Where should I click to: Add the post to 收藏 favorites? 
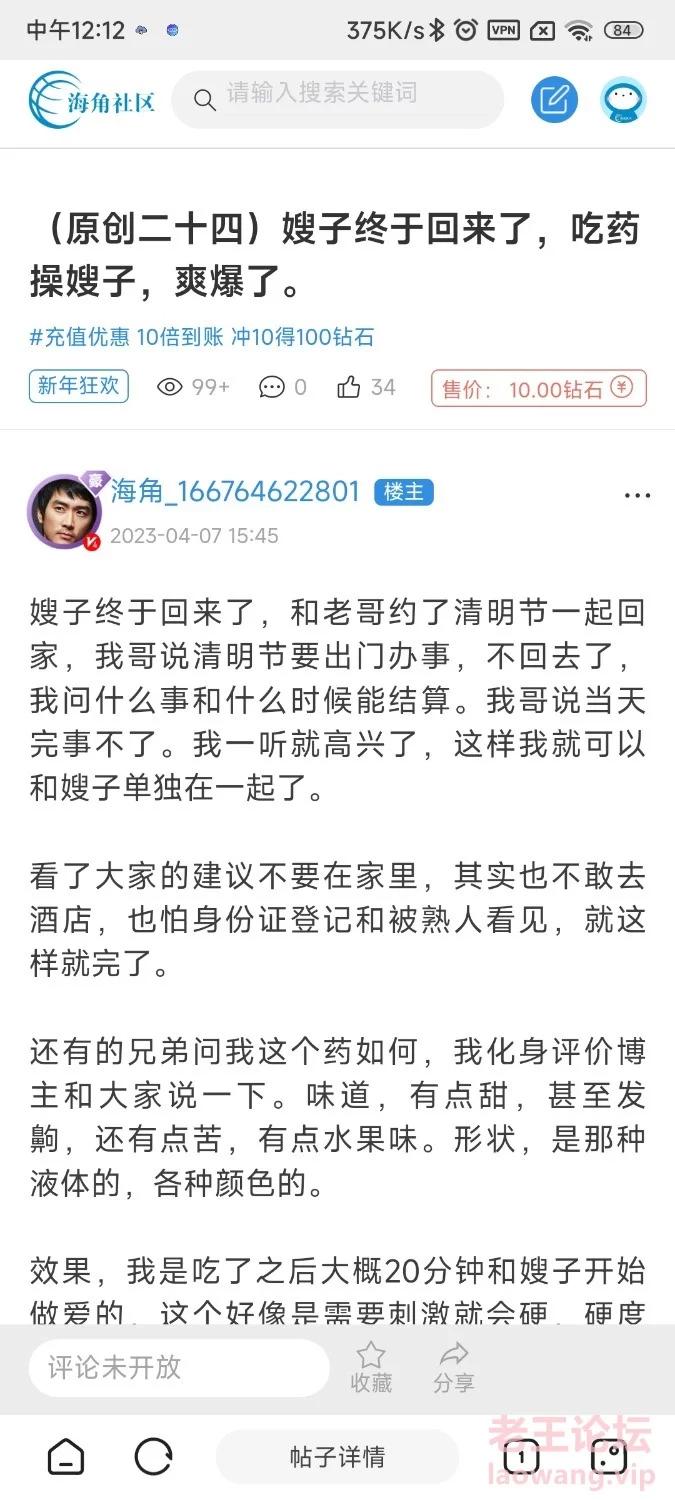pos(371,1367)
